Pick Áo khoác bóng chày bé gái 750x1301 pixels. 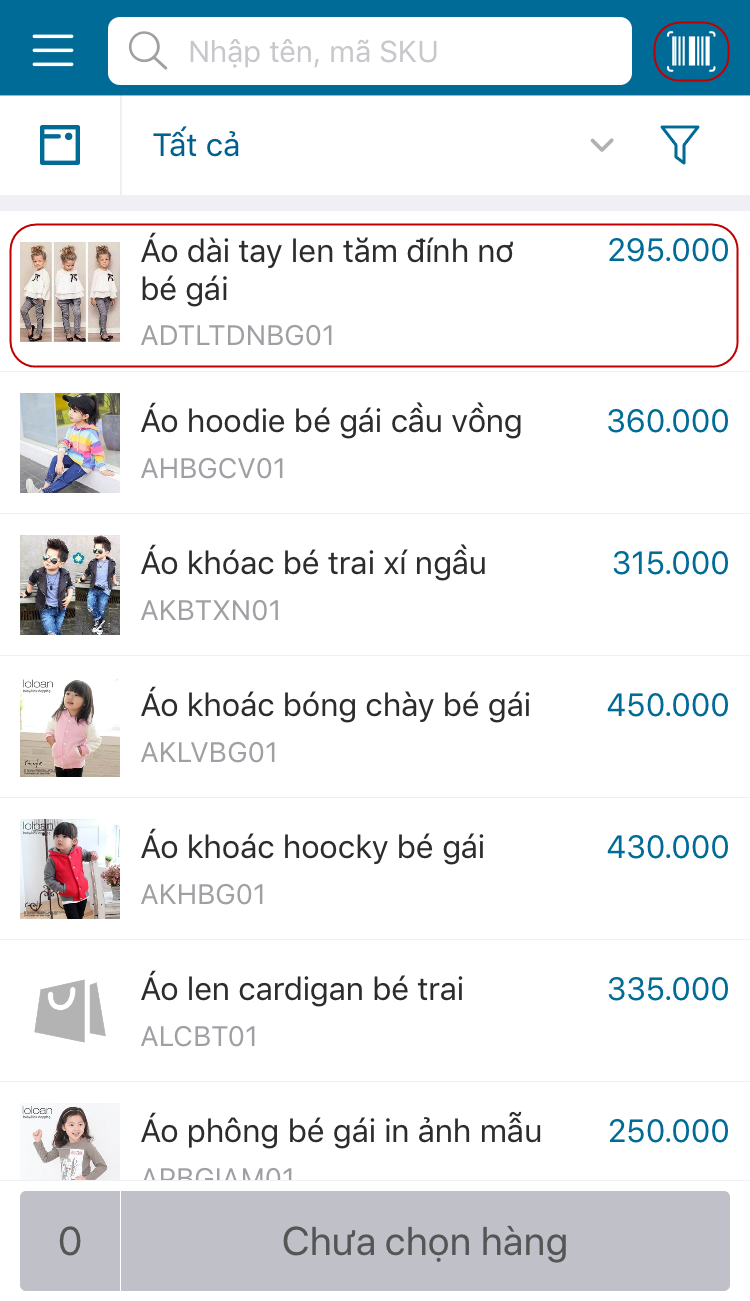click(374, 726)
